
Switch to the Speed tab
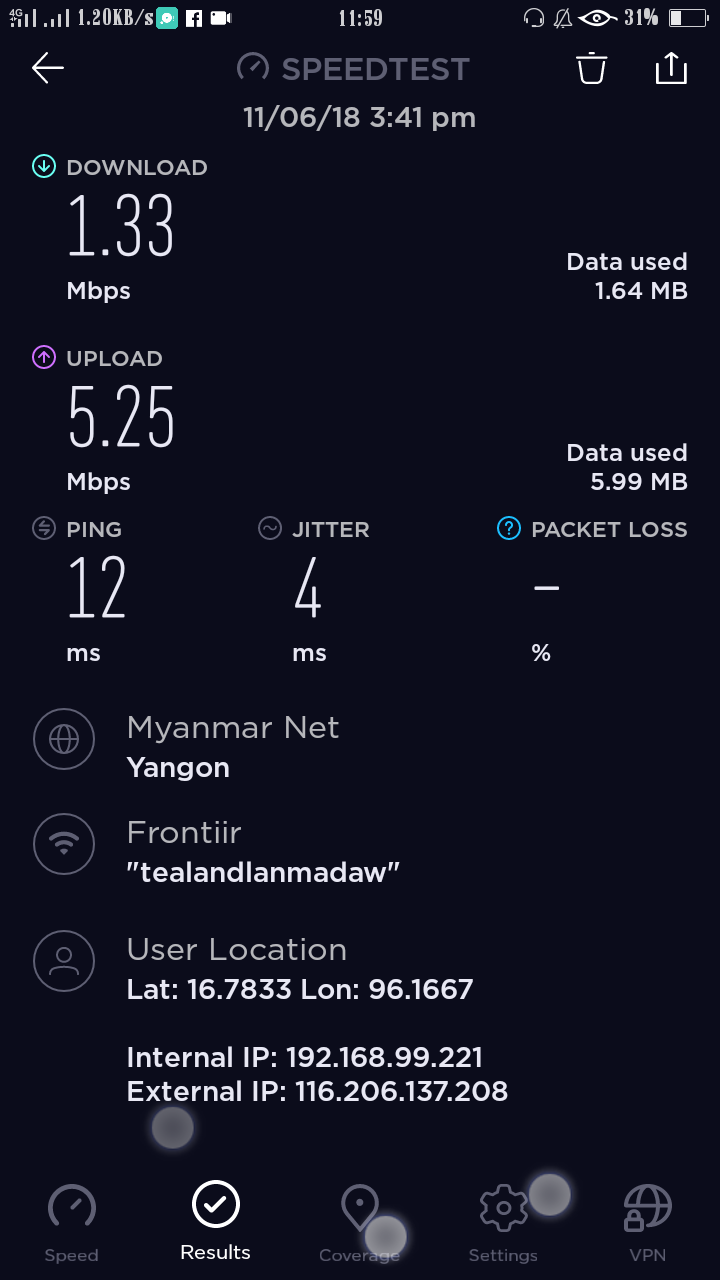tap(72, 1222)
